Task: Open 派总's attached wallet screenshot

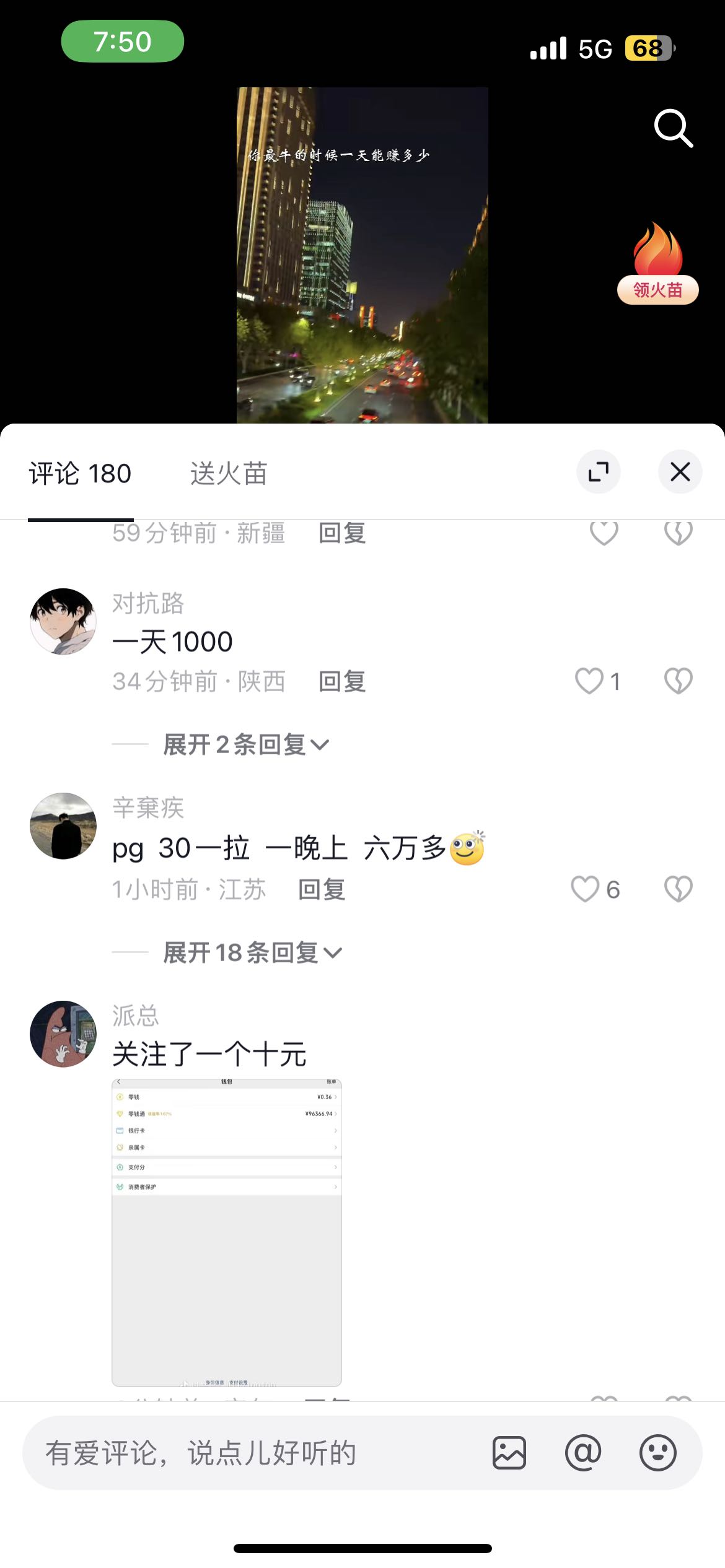Action: point(226,1232)
